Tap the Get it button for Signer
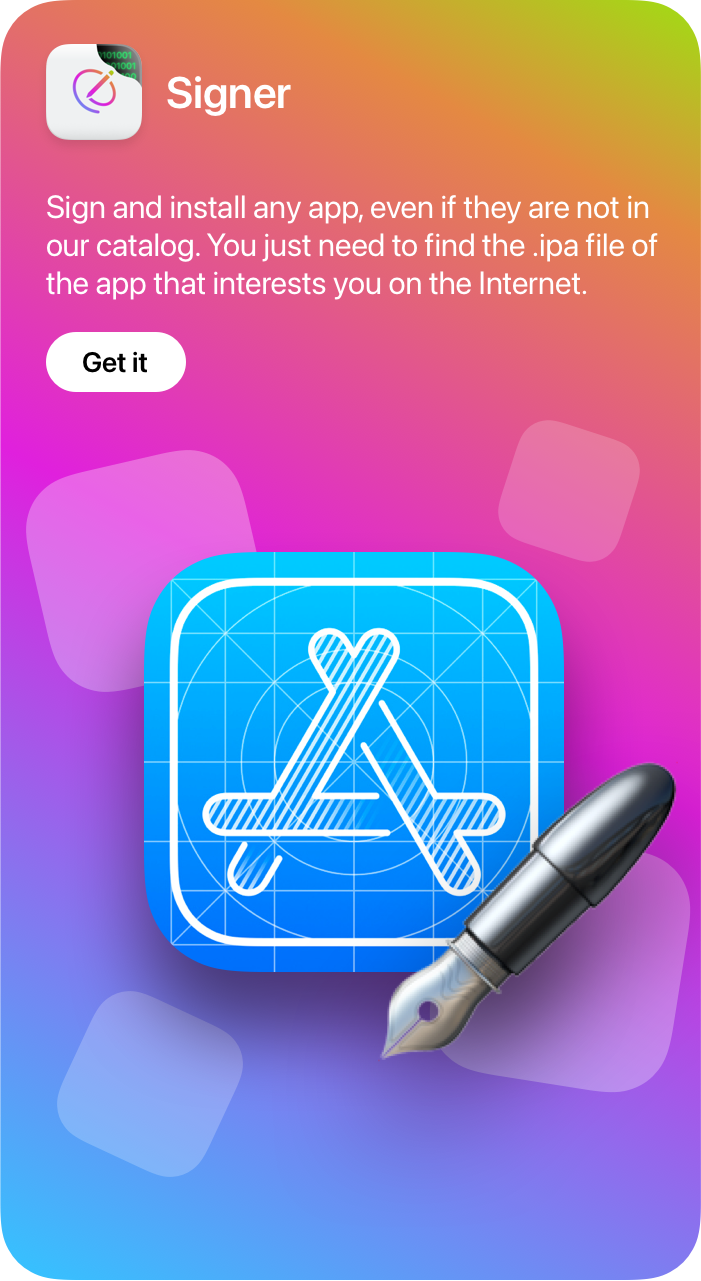The width and height of the screenshot is (701, 1281). [x=116, y=362]
